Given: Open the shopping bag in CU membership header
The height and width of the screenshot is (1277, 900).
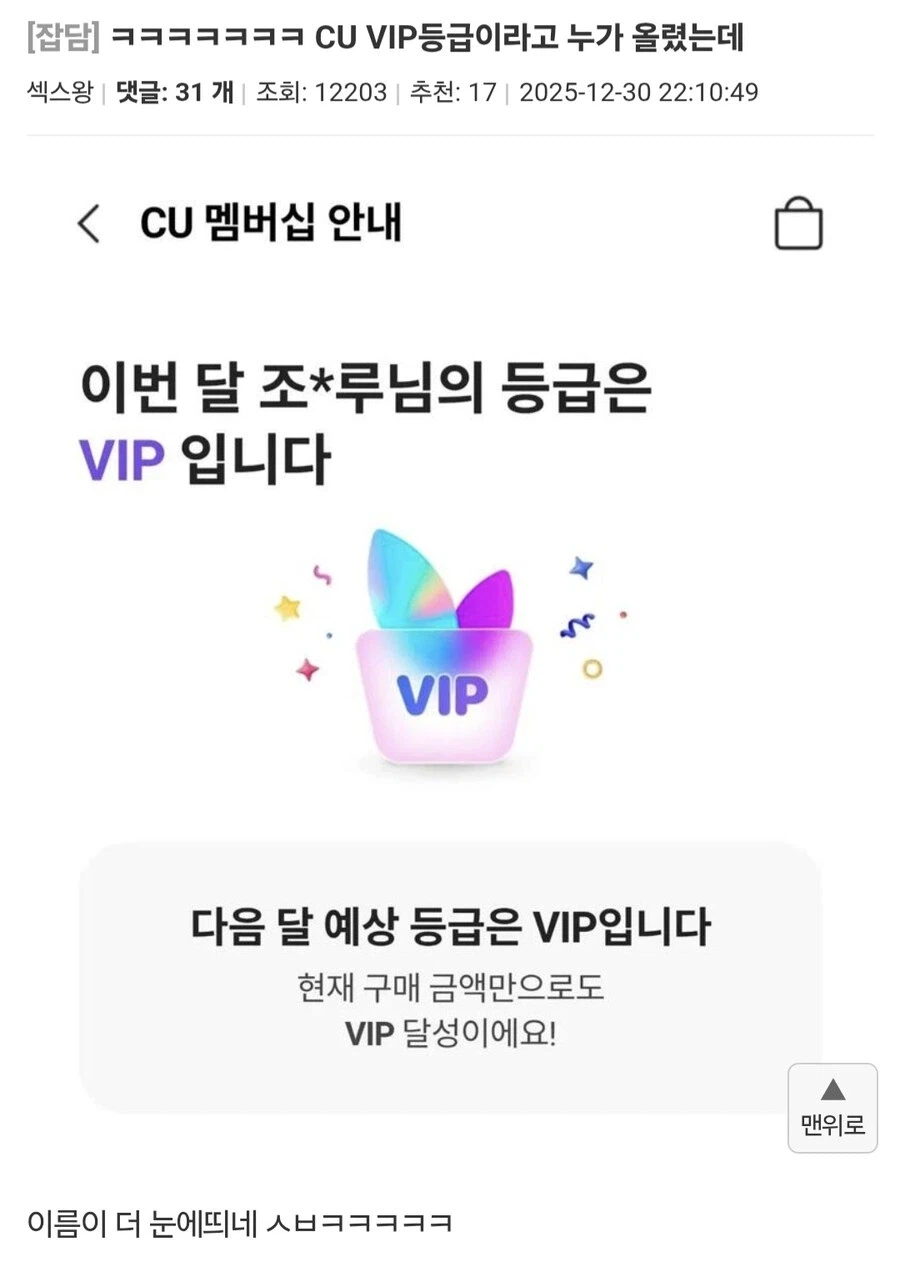Looking at the screenshot, I should point(800,224).
